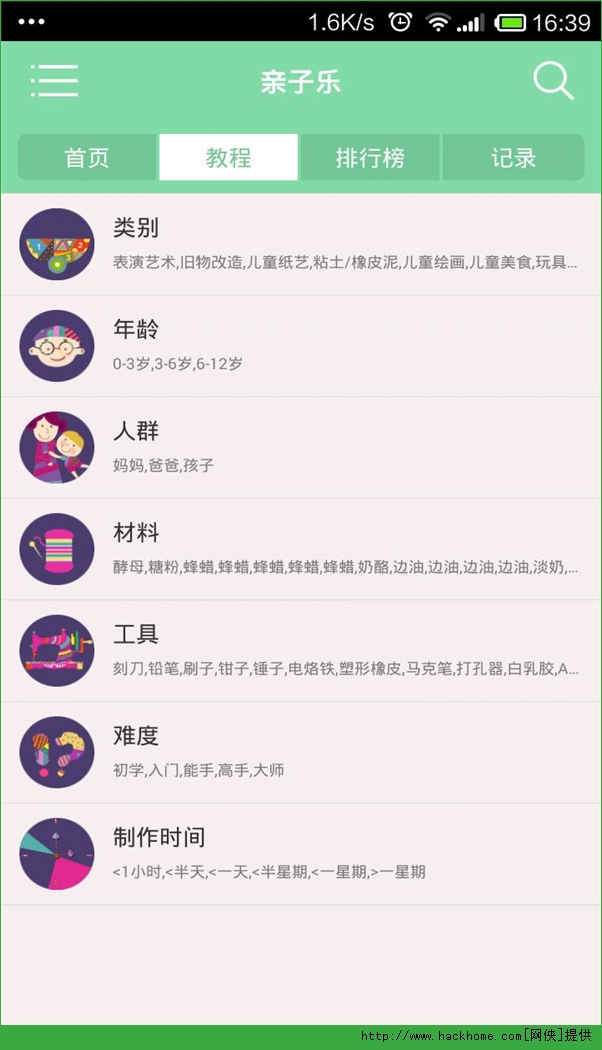Open the 人群 filter row
The image size is (602, 1050).
[300, 447]
